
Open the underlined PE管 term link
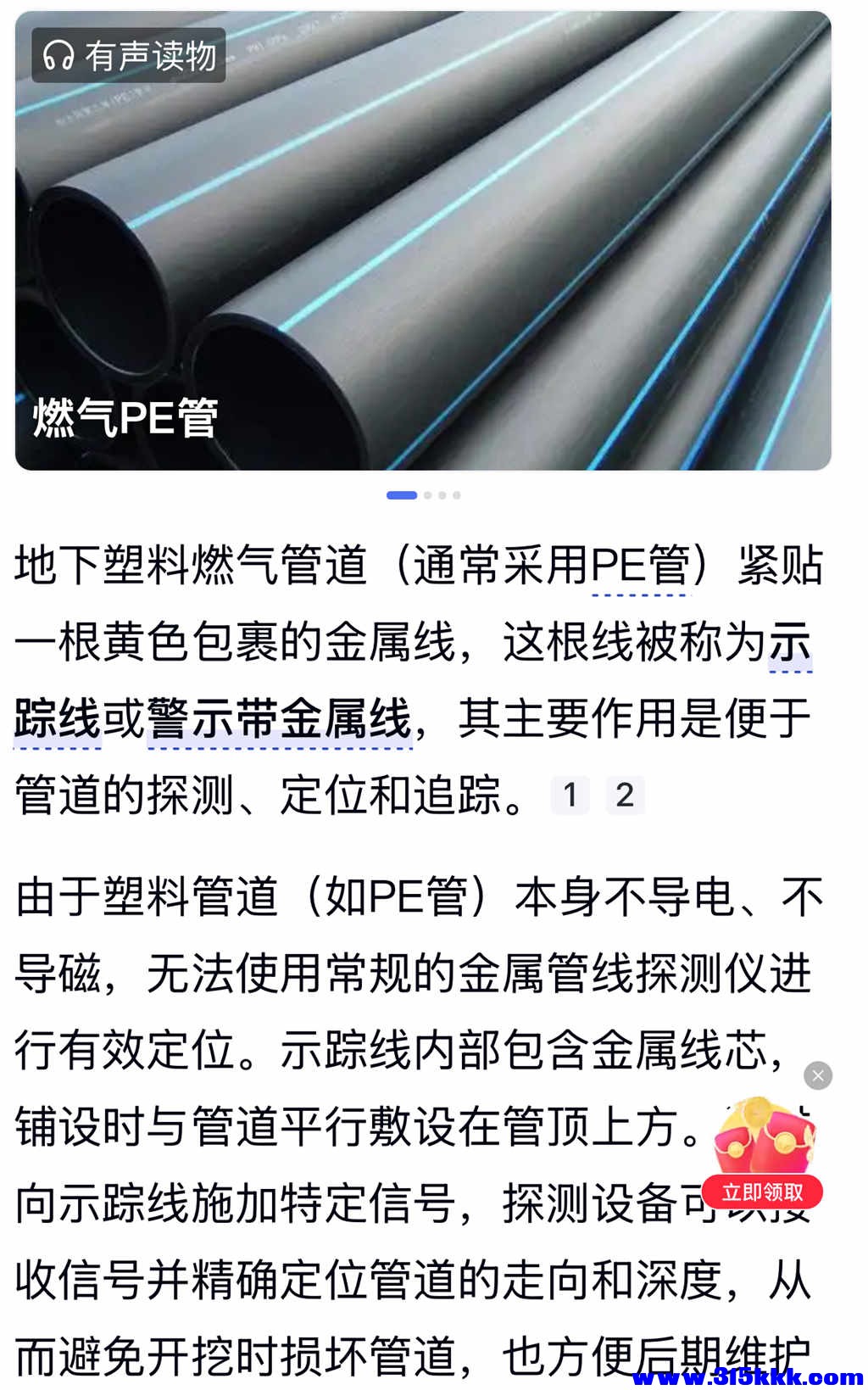pyautogui.click(x=641, y=566)
